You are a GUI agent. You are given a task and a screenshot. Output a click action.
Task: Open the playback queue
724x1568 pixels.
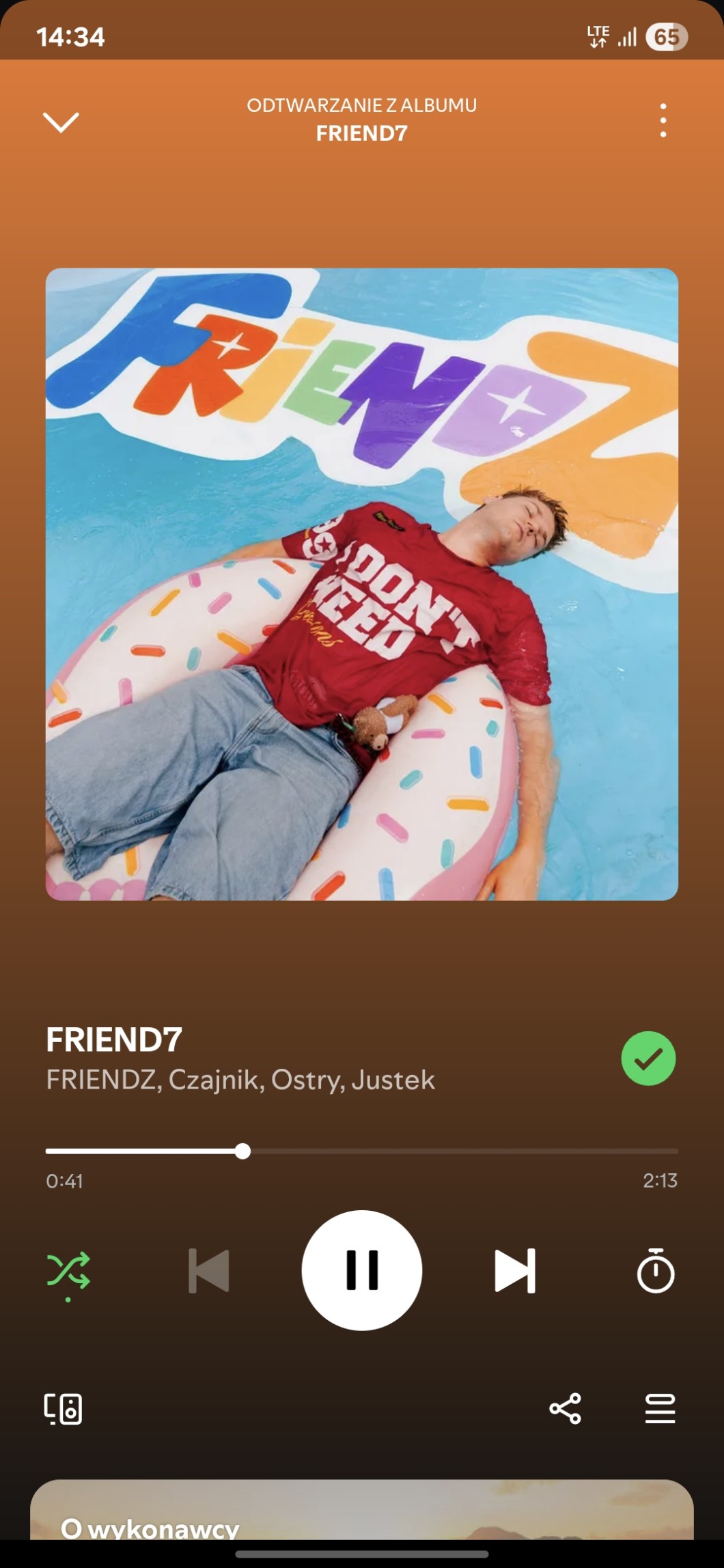click(x=660, y=1409)
